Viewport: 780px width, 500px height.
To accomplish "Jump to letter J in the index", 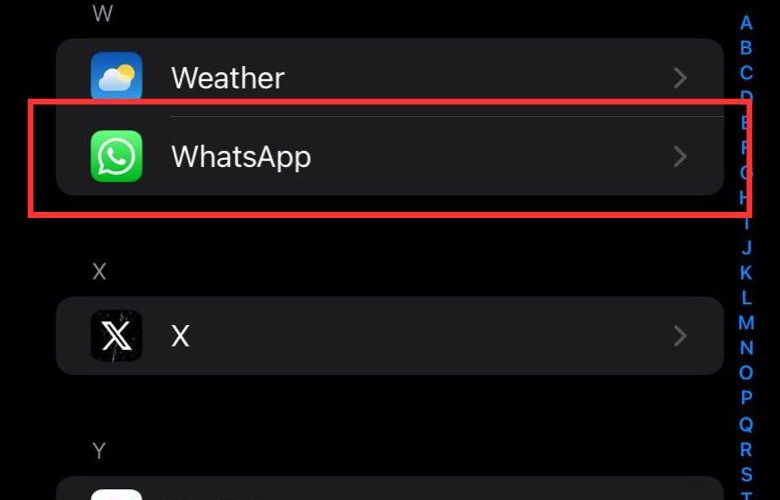I will click(x=746, y=248).
